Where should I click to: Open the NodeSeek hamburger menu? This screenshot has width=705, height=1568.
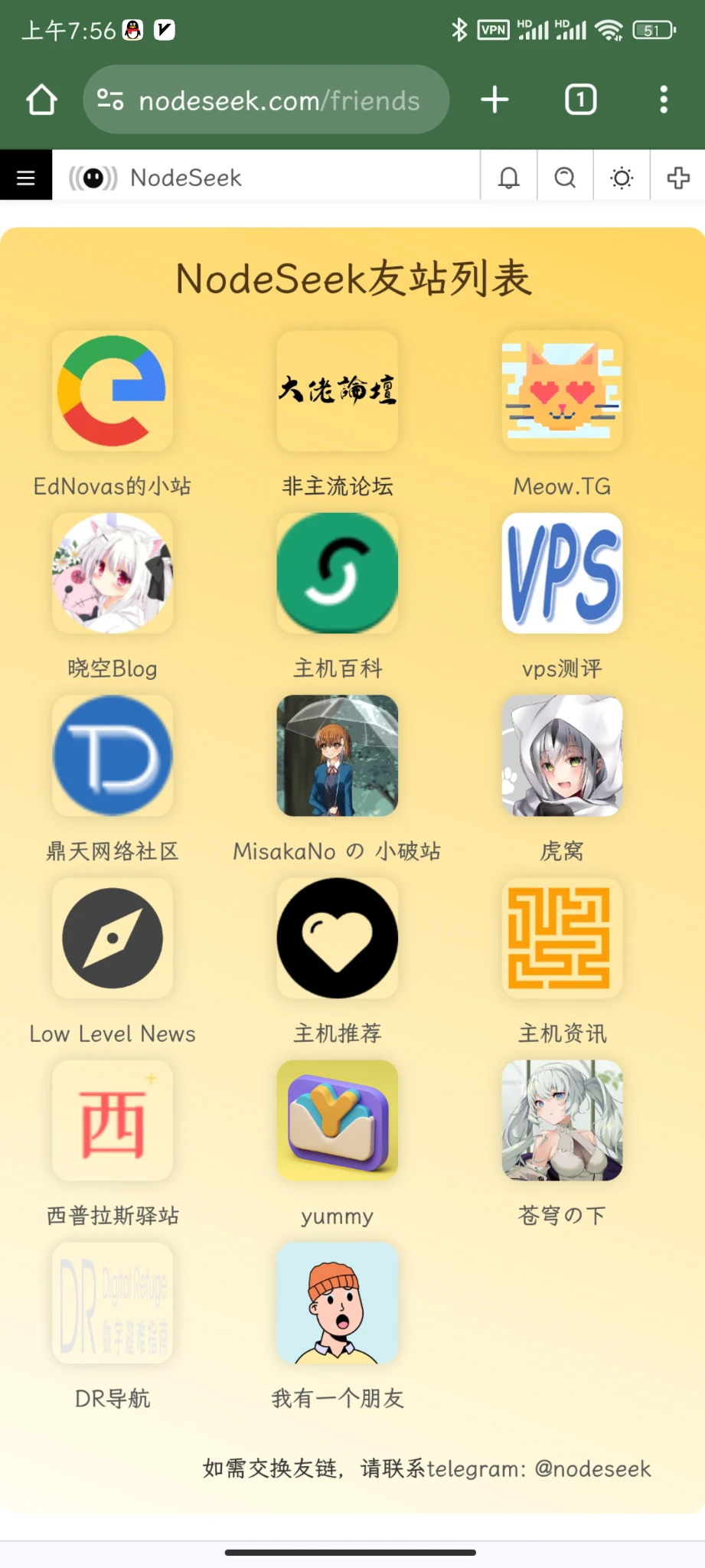[x=26, y=178]
